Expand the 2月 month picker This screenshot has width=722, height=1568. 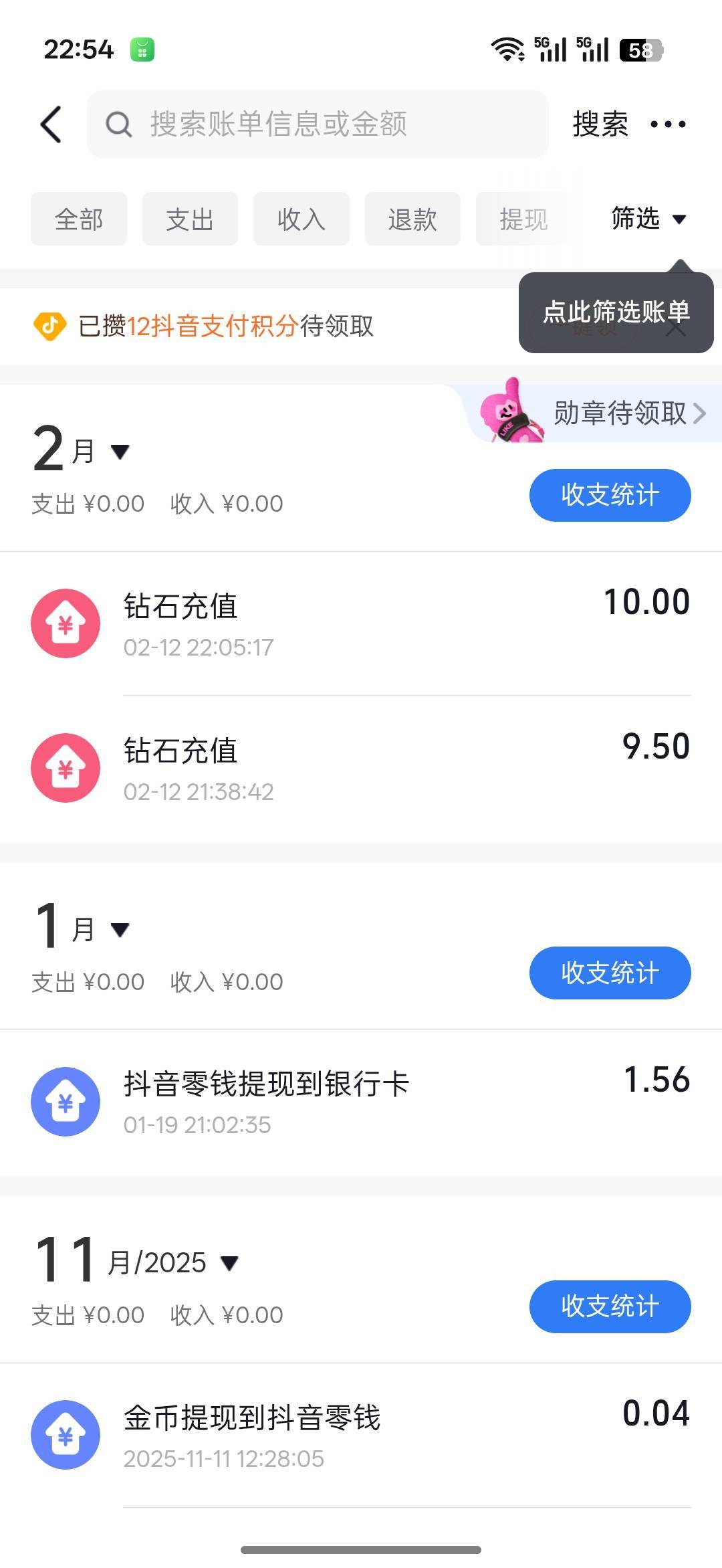click(82, 451)
